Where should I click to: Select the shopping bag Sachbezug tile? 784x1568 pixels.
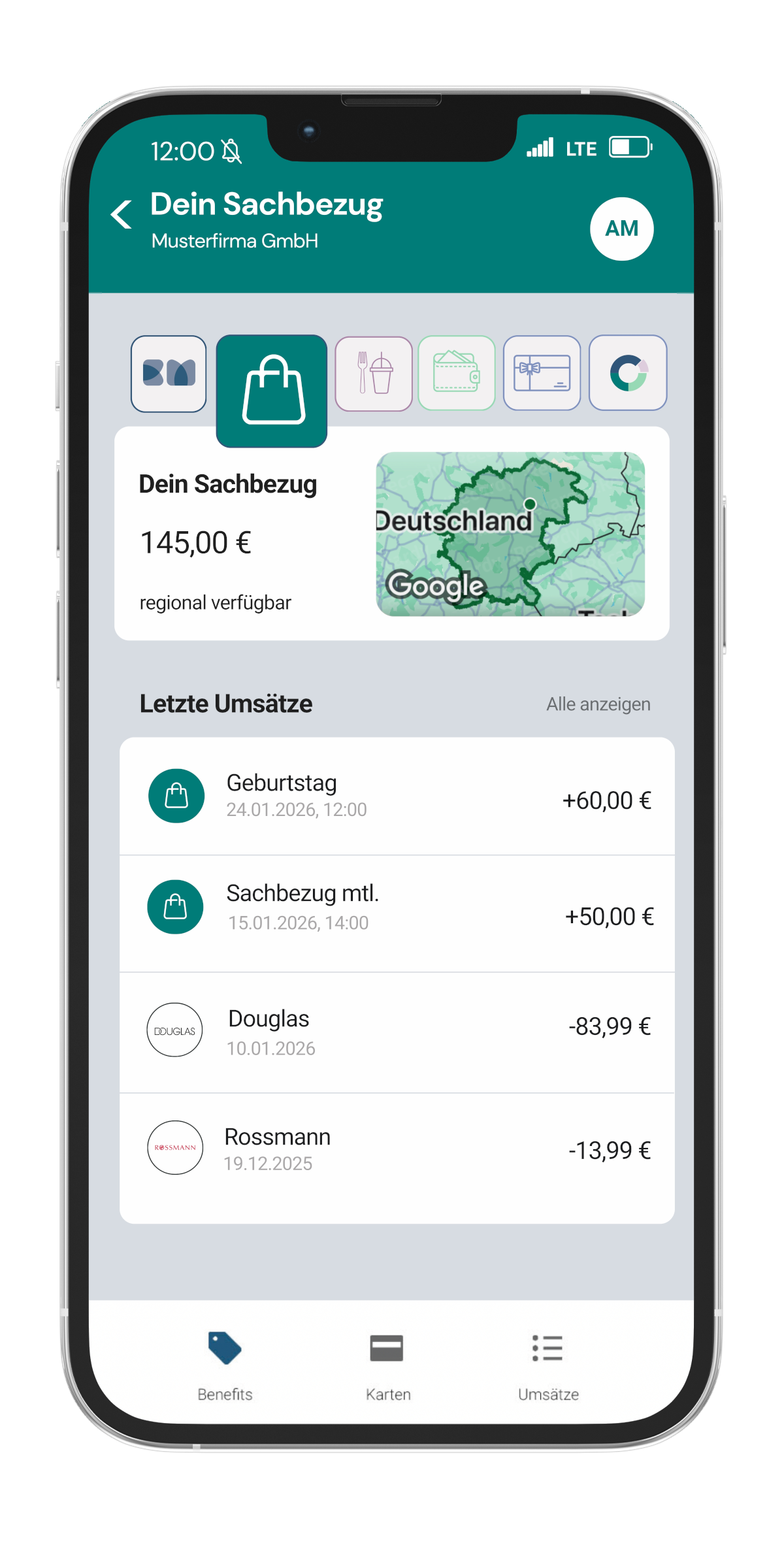click(x=272, y=391)
